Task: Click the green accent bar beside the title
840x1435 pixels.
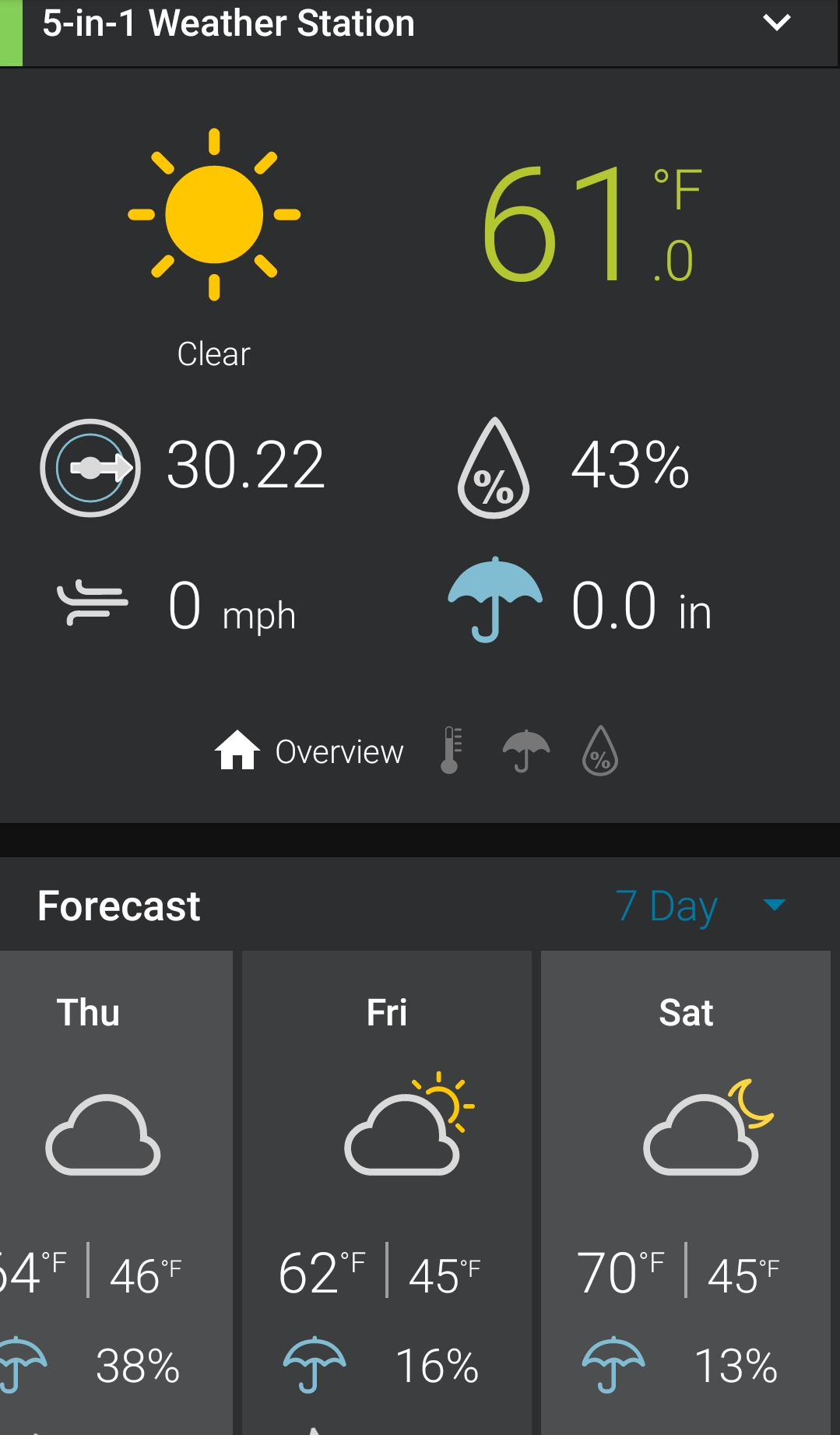Action: click(x=11, y=31)
